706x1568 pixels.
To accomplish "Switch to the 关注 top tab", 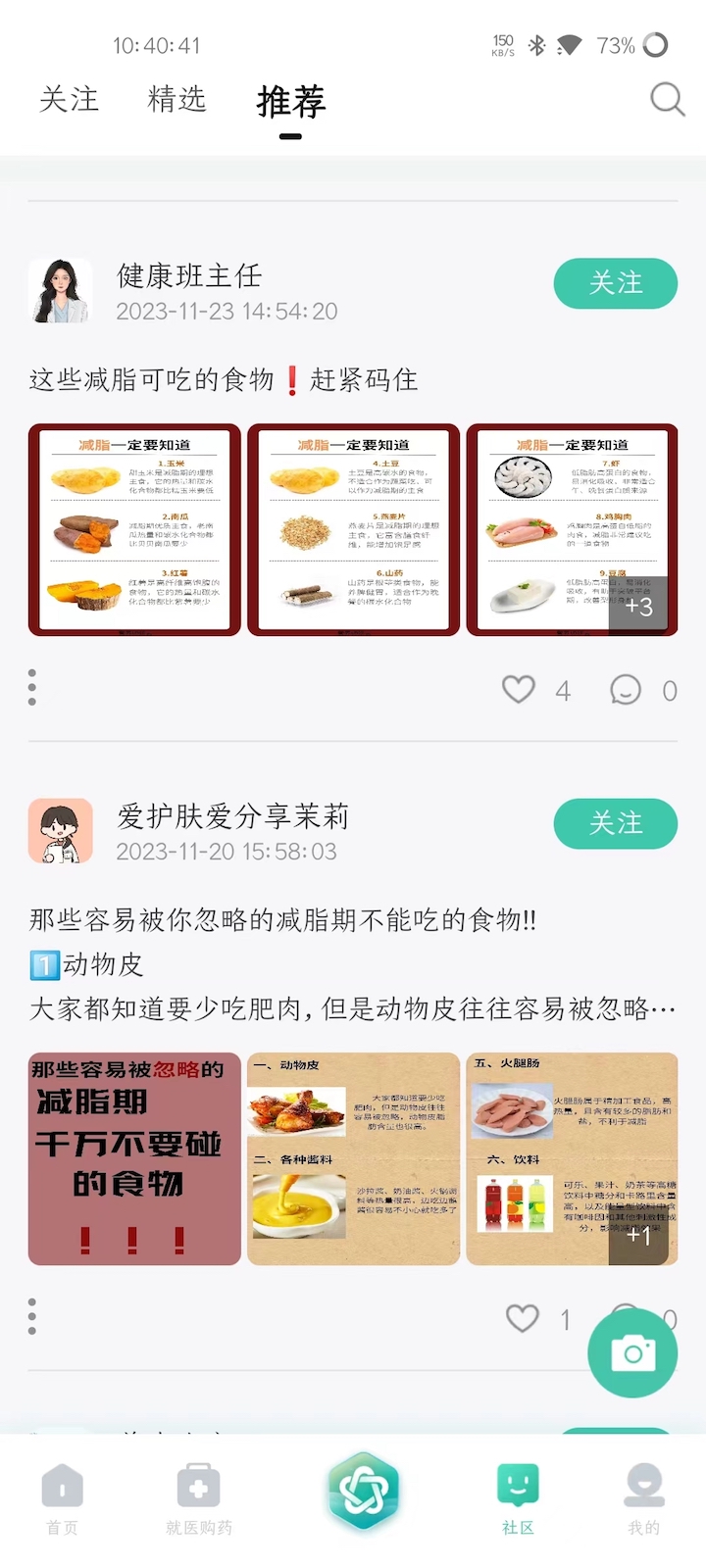I will (x=69, y=99).
